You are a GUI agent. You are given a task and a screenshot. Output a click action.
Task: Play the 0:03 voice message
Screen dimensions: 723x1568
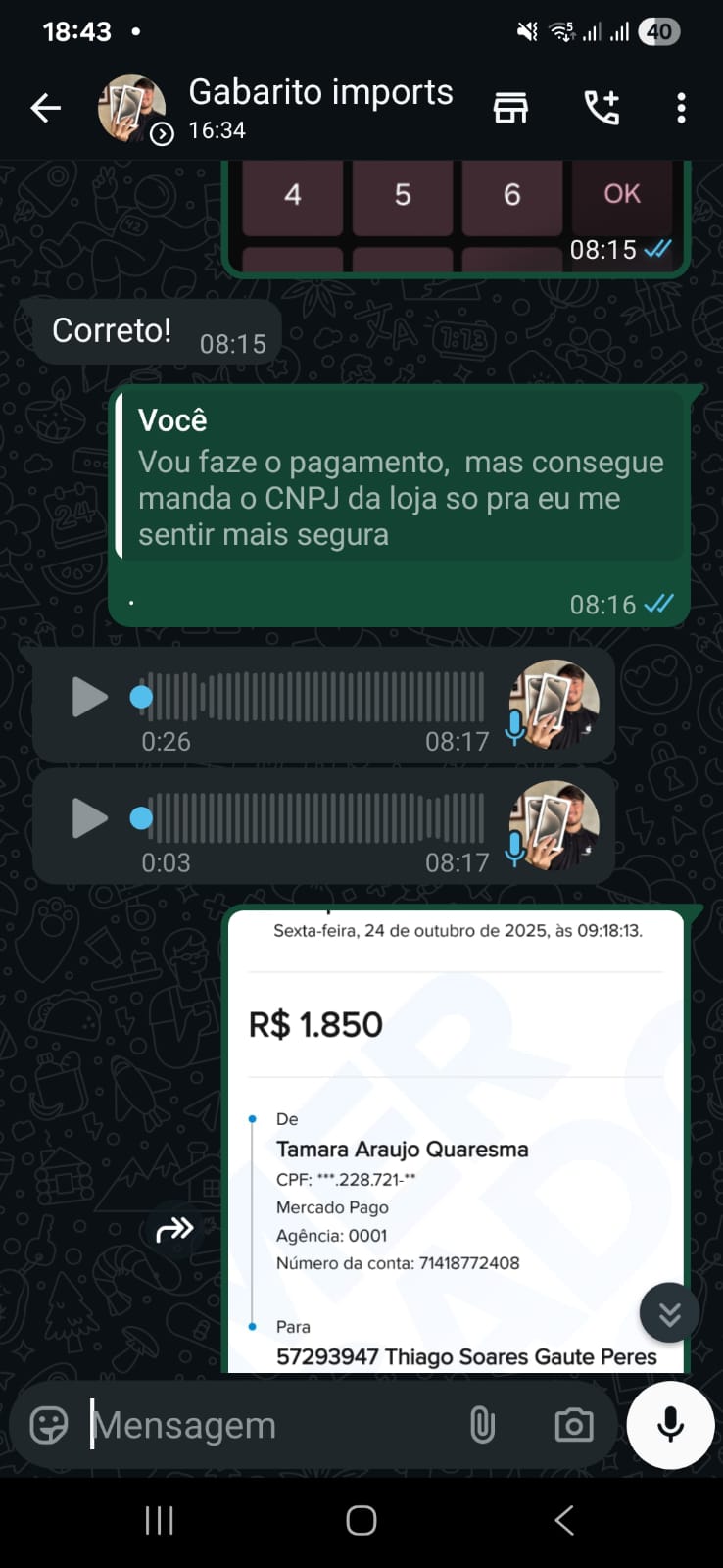pyautogui.click(x=89, y=818)
